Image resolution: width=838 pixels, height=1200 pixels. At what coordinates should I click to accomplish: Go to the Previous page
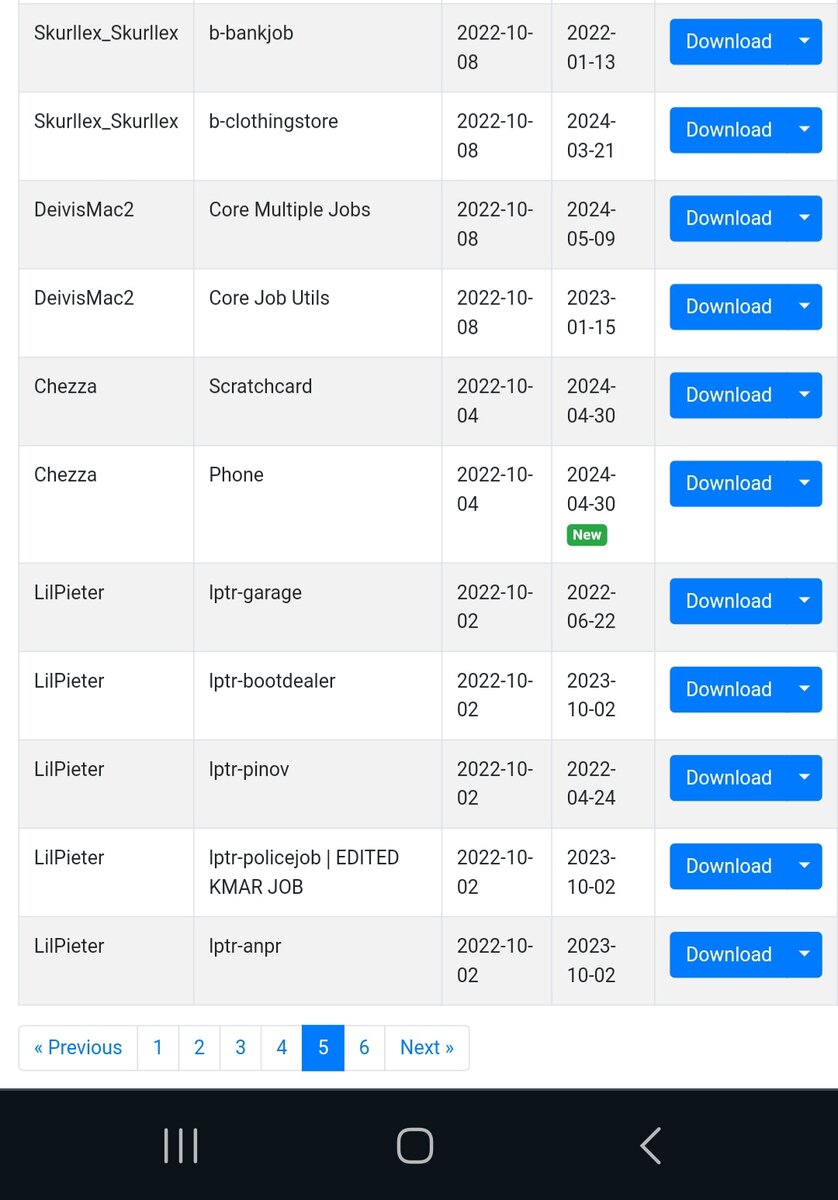pyautogui.click(x=78, y=1048)
